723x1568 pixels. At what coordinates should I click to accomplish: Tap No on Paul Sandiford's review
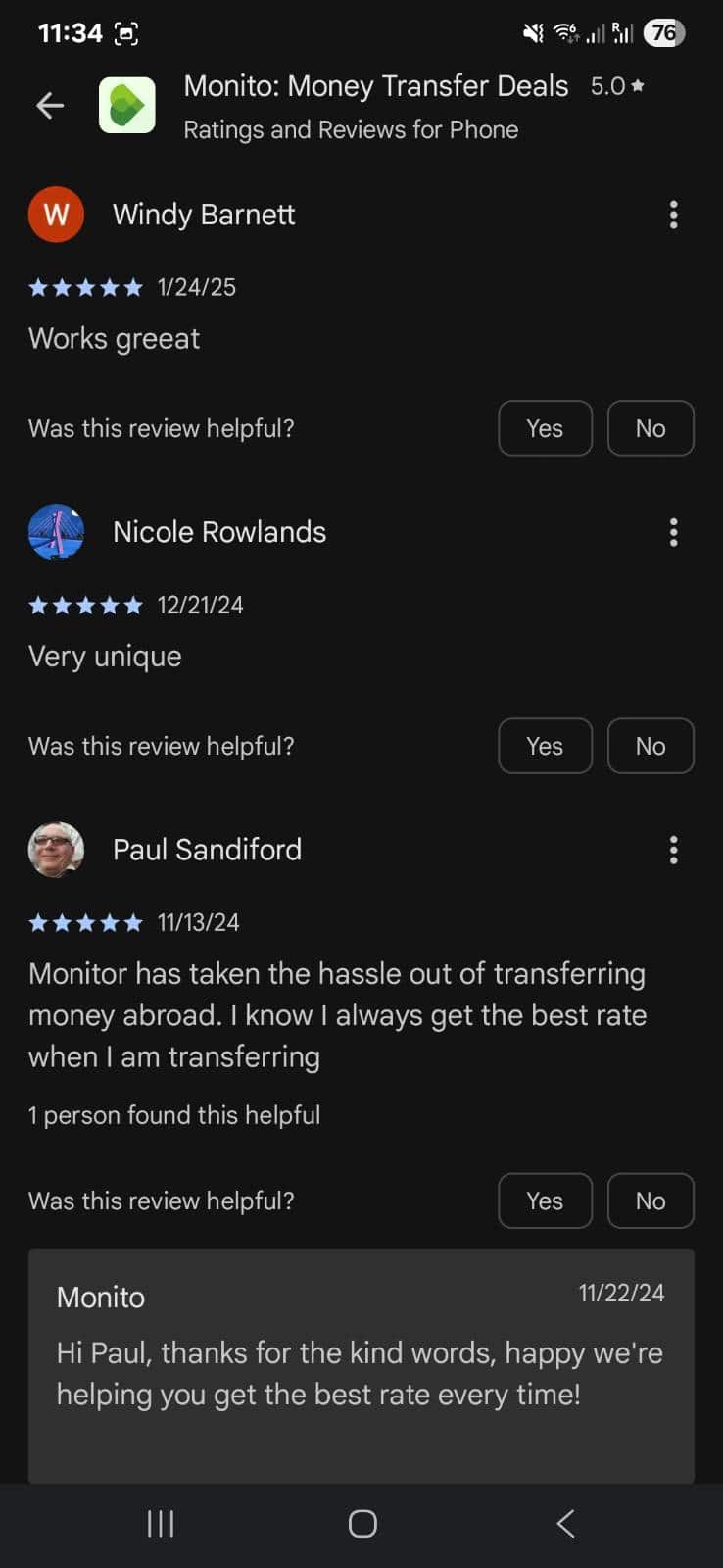pos(650,1200)
